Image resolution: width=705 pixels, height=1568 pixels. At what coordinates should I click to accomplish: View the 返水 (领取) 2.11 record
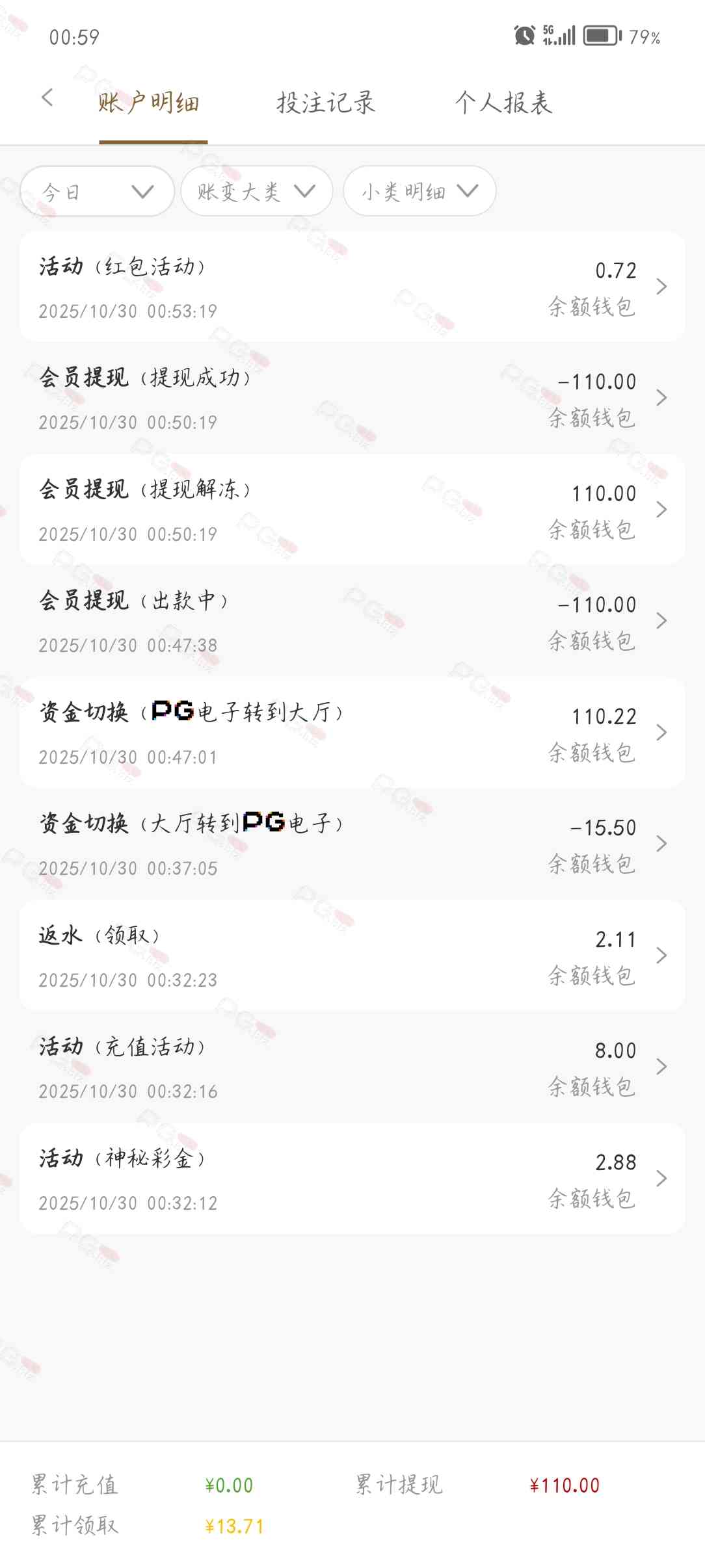[352, 956]
